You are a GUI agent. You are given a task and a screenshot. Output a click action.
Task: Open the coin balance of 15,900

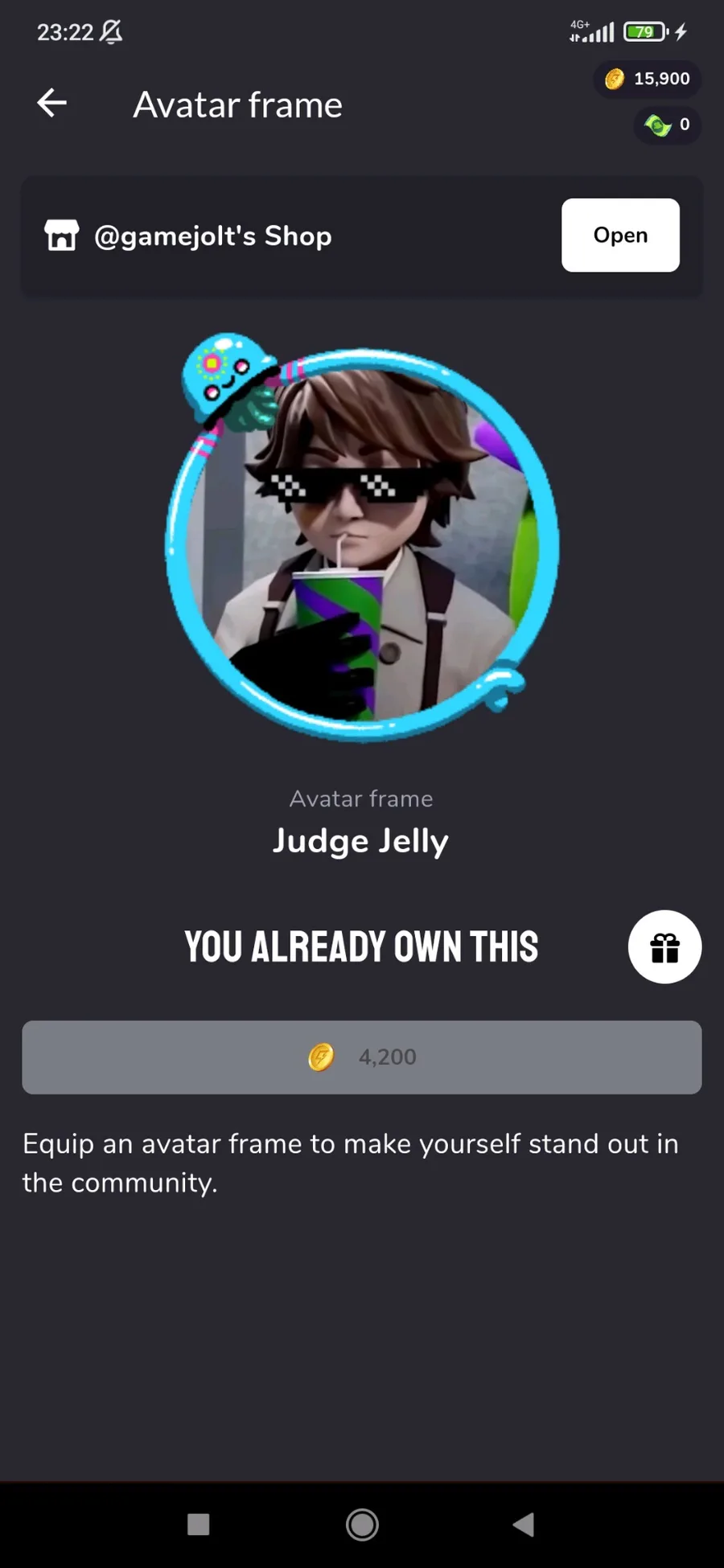point(648,79)
